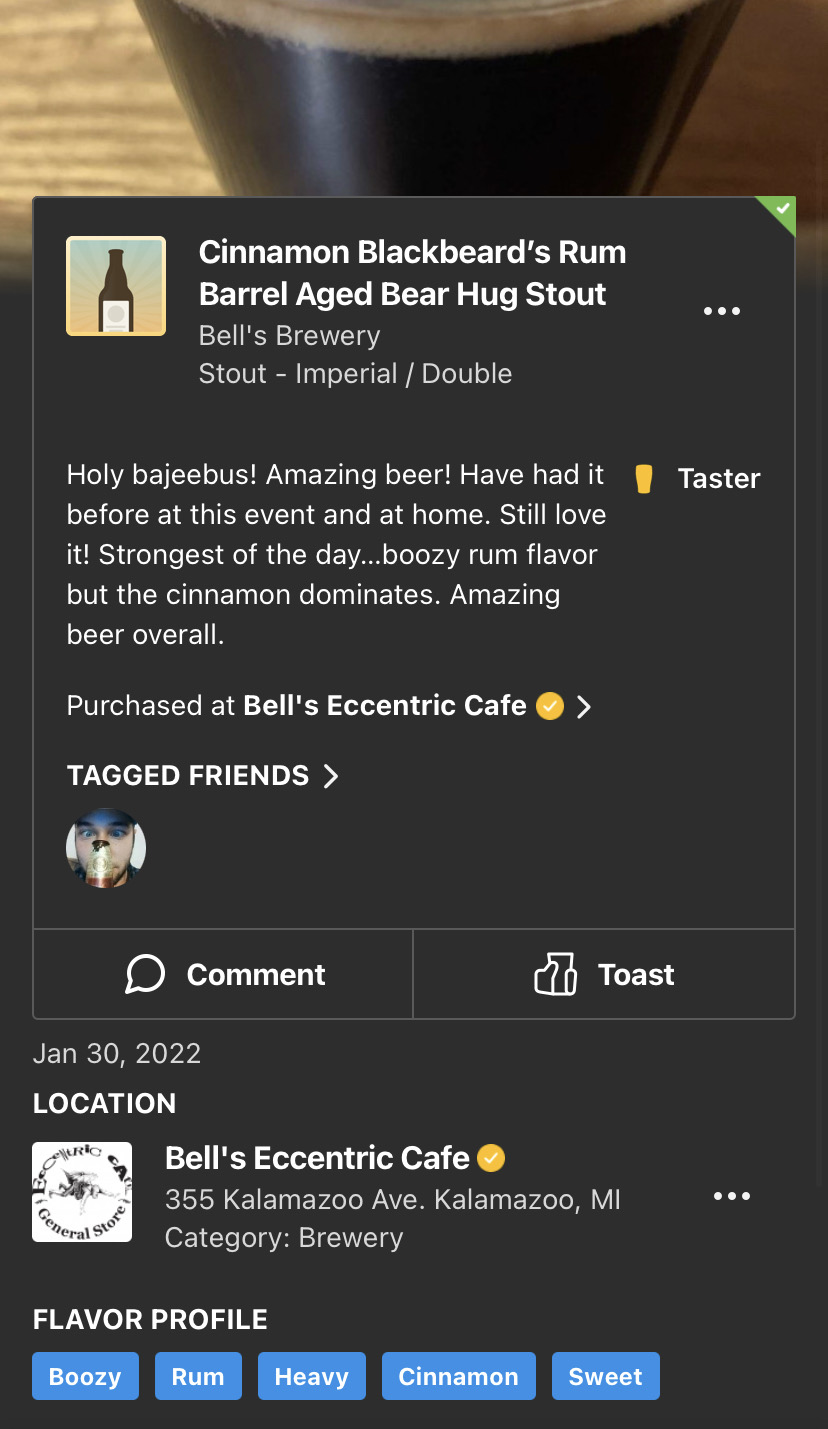This screenshot has width=828, height=1429.
Task: Select the Cinnamon flavor tag
Action: 458,1376
